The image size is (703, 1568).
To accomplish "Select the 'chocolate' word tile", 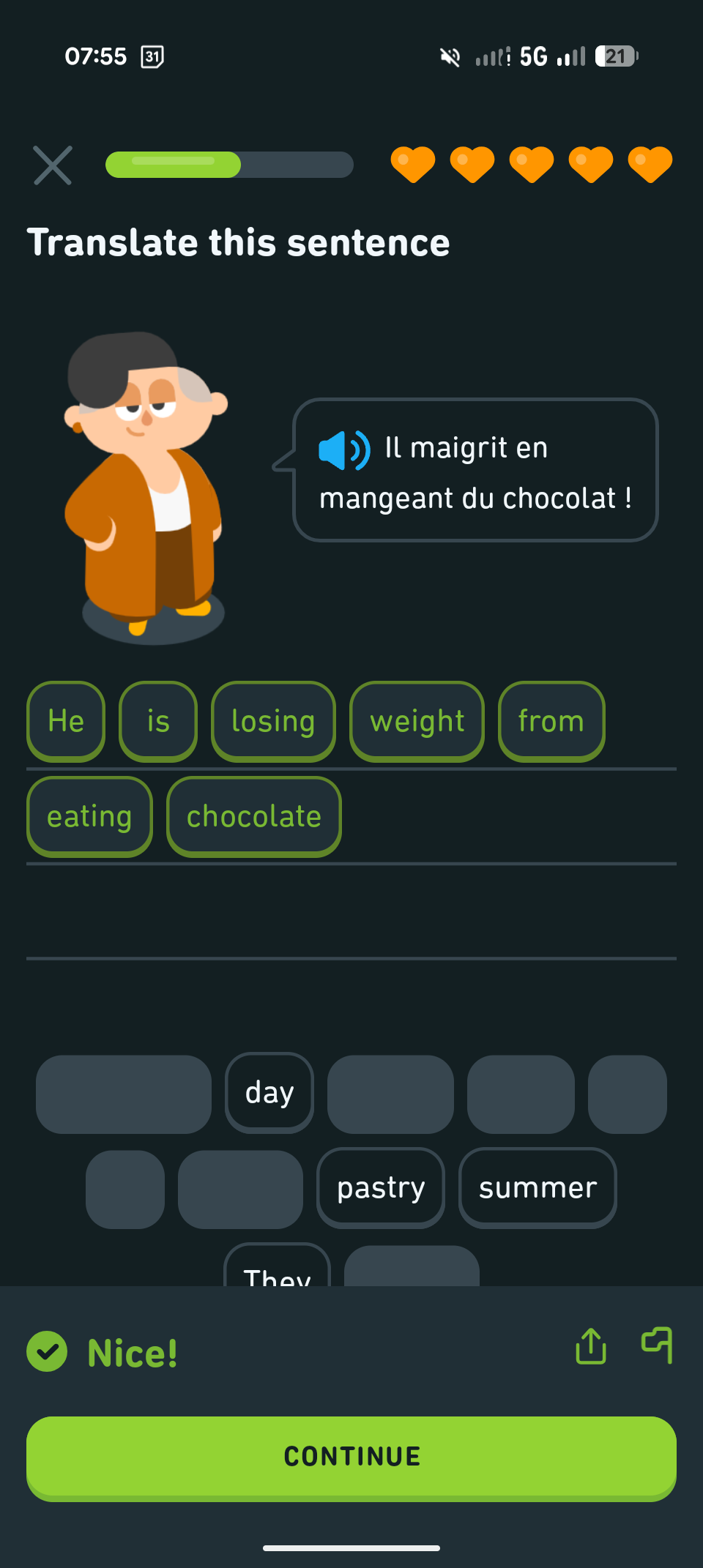I will 253,816.
